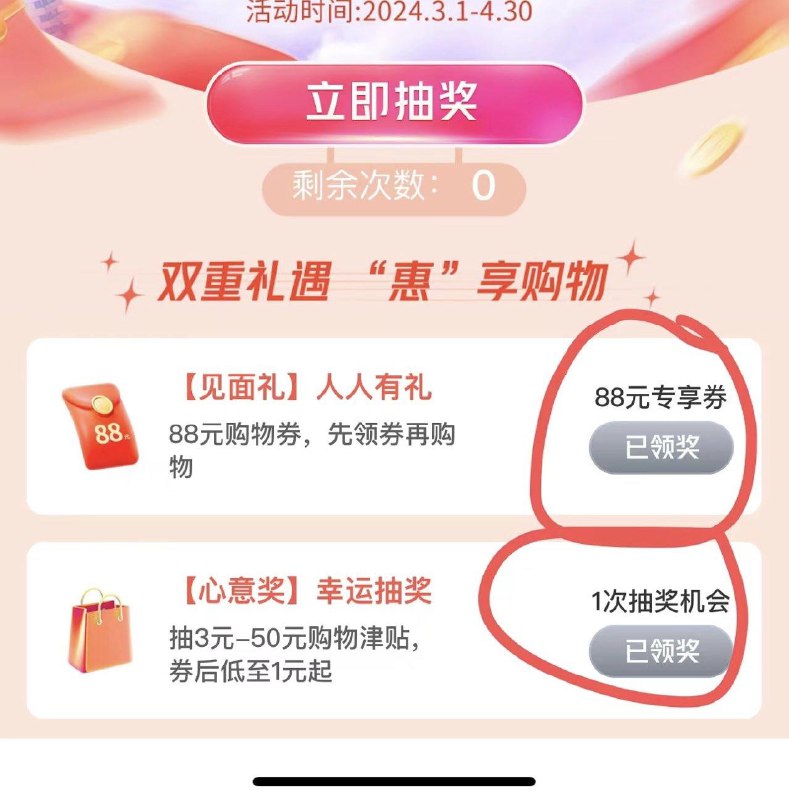789x800 pixels.
Task: Click the sparkle star beside the headline
Action: click(x=629, y=255)
